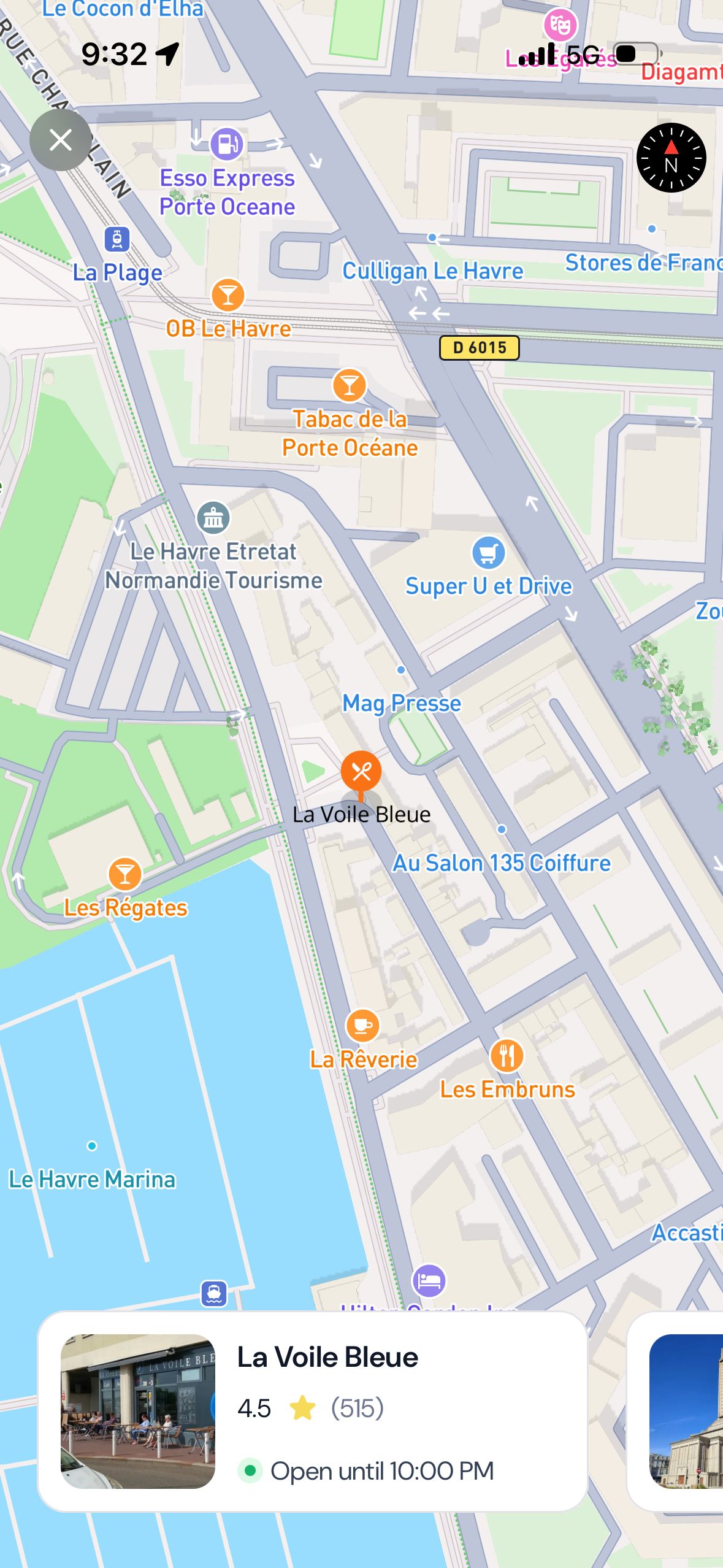Select the Culligan Le Havre map point
The width and height of the screenshot is (723, 1568).
pyautogui.click(x=432, y=237)
